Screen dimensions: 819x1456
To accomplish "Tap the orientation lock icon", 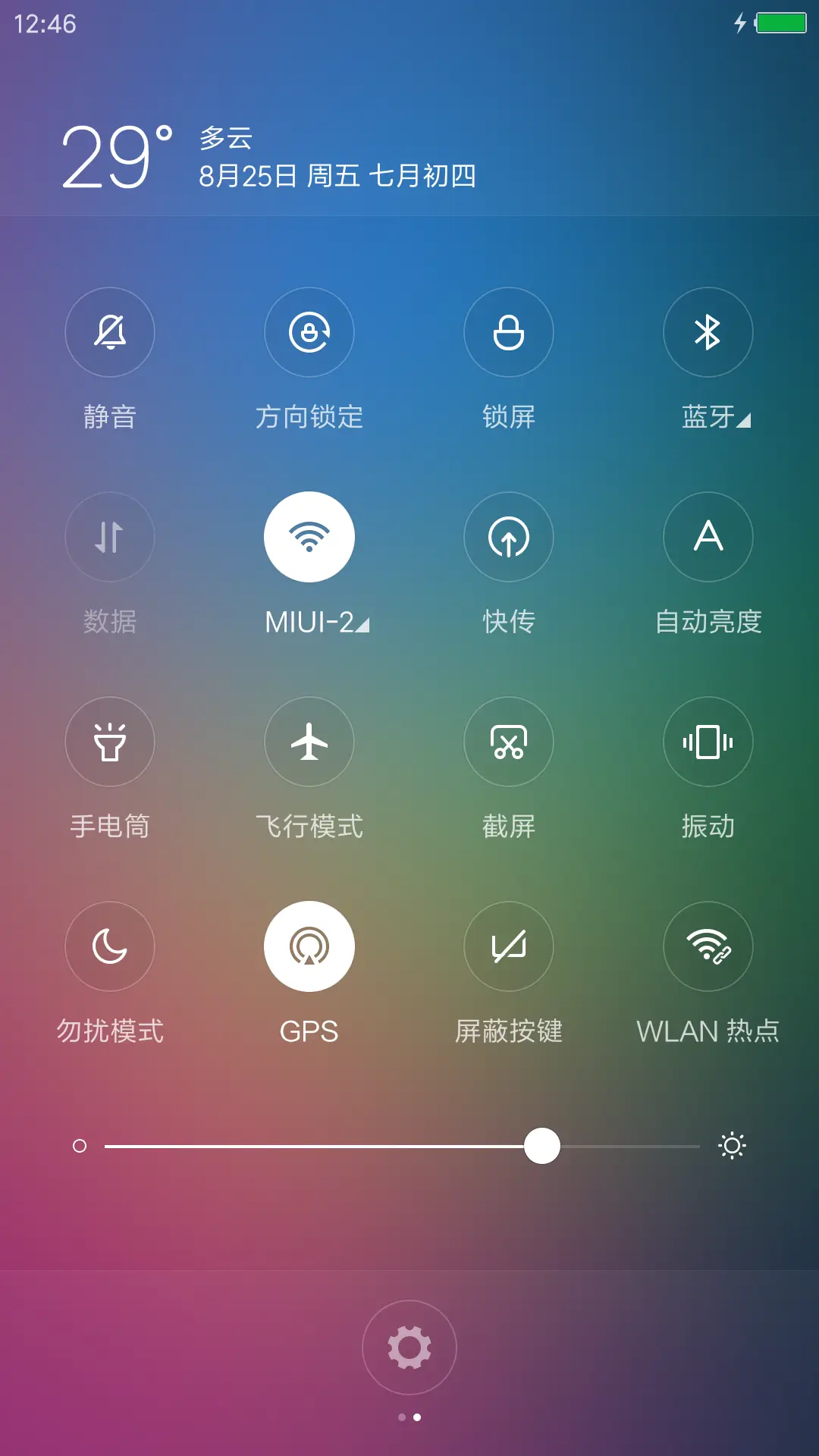I will tap(309, 332).
